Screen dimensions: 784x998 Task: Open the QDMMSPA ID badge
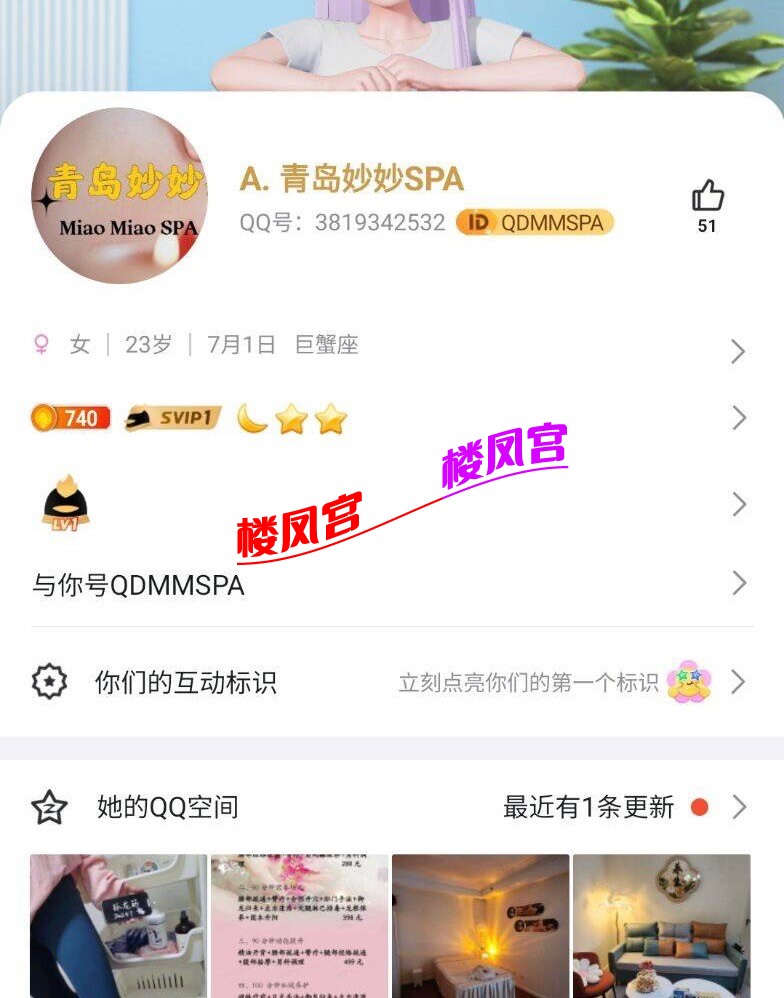[535, 222]
